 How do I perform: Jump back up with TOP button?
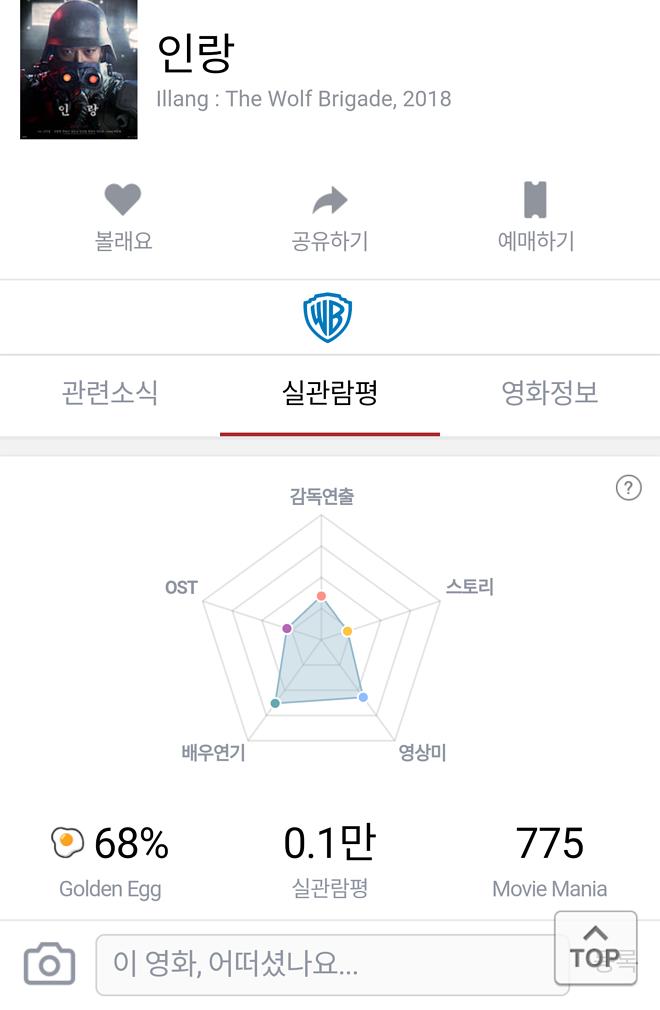[595, 947]
